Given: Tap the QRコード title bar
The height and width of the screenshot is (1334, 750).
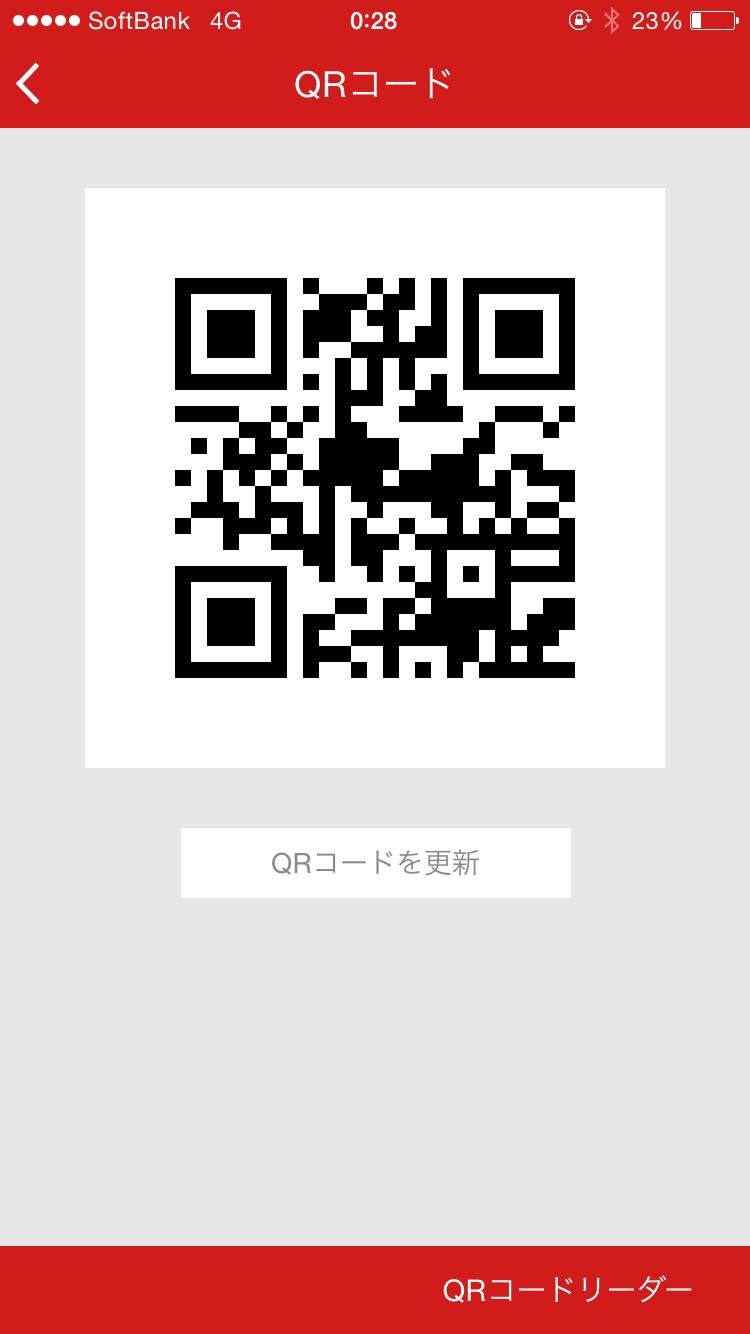Looking at the screenshot, I should [375, 84].
